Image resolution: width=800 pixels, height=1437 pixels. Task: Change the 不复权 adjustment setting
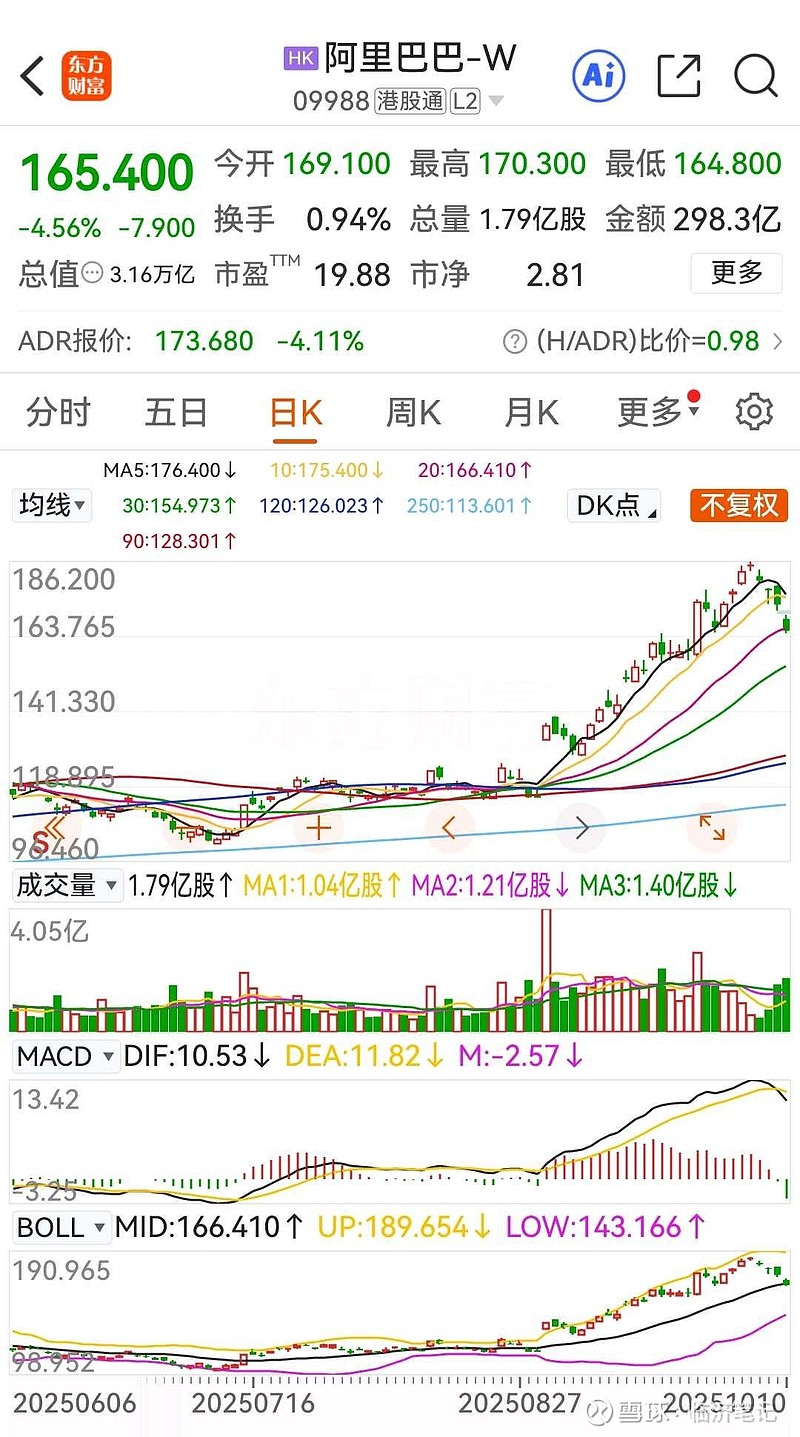point(738,505)
